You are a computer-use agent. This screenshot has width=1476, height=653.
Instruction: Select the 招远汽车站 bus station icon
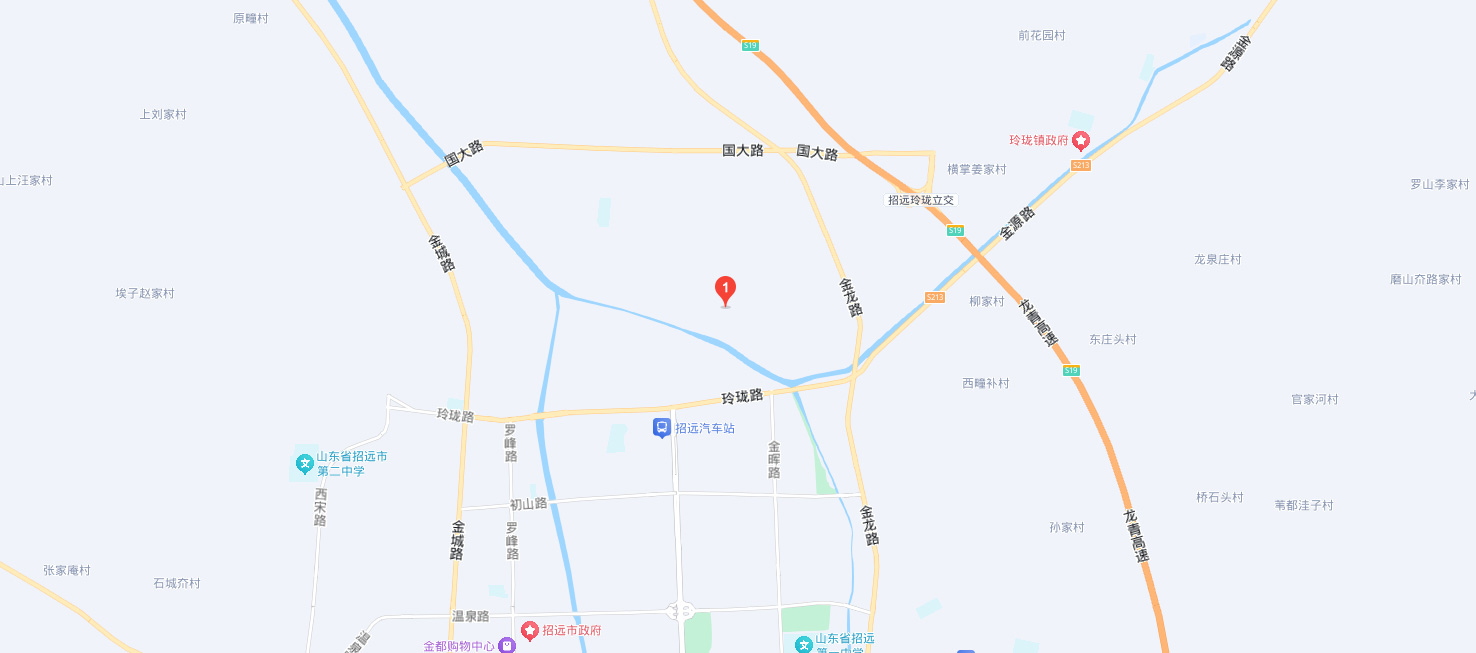[661, 428]
